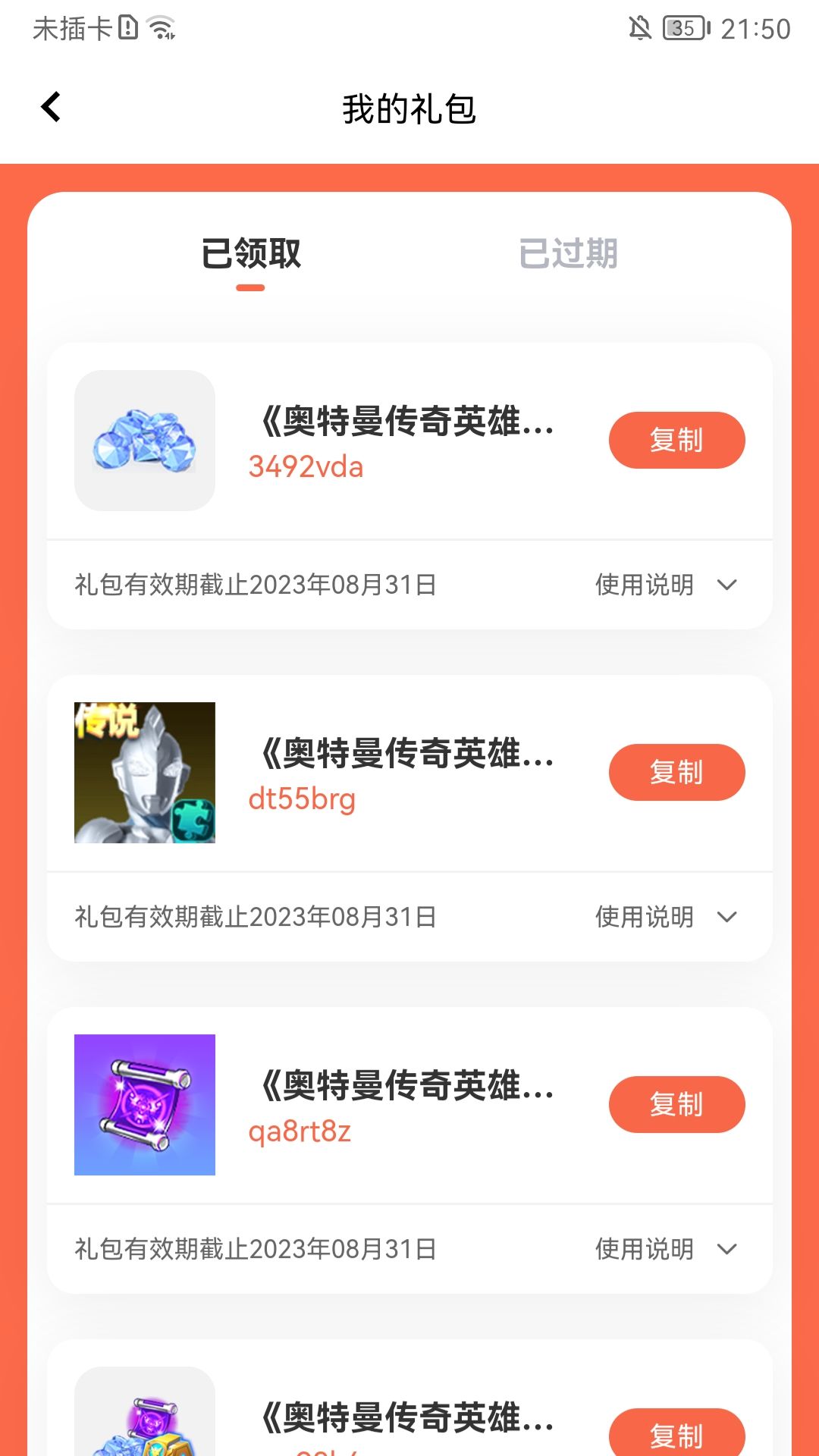Switch to the 已过期 tab
The height and width of the screenshot is (1456, 819).
568,254
